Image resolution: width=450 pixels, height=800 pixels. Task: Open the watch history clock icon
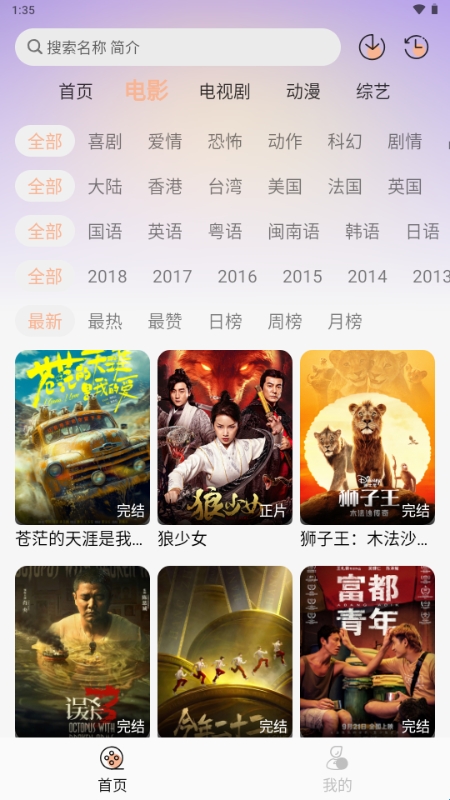(x=416, y=47)
